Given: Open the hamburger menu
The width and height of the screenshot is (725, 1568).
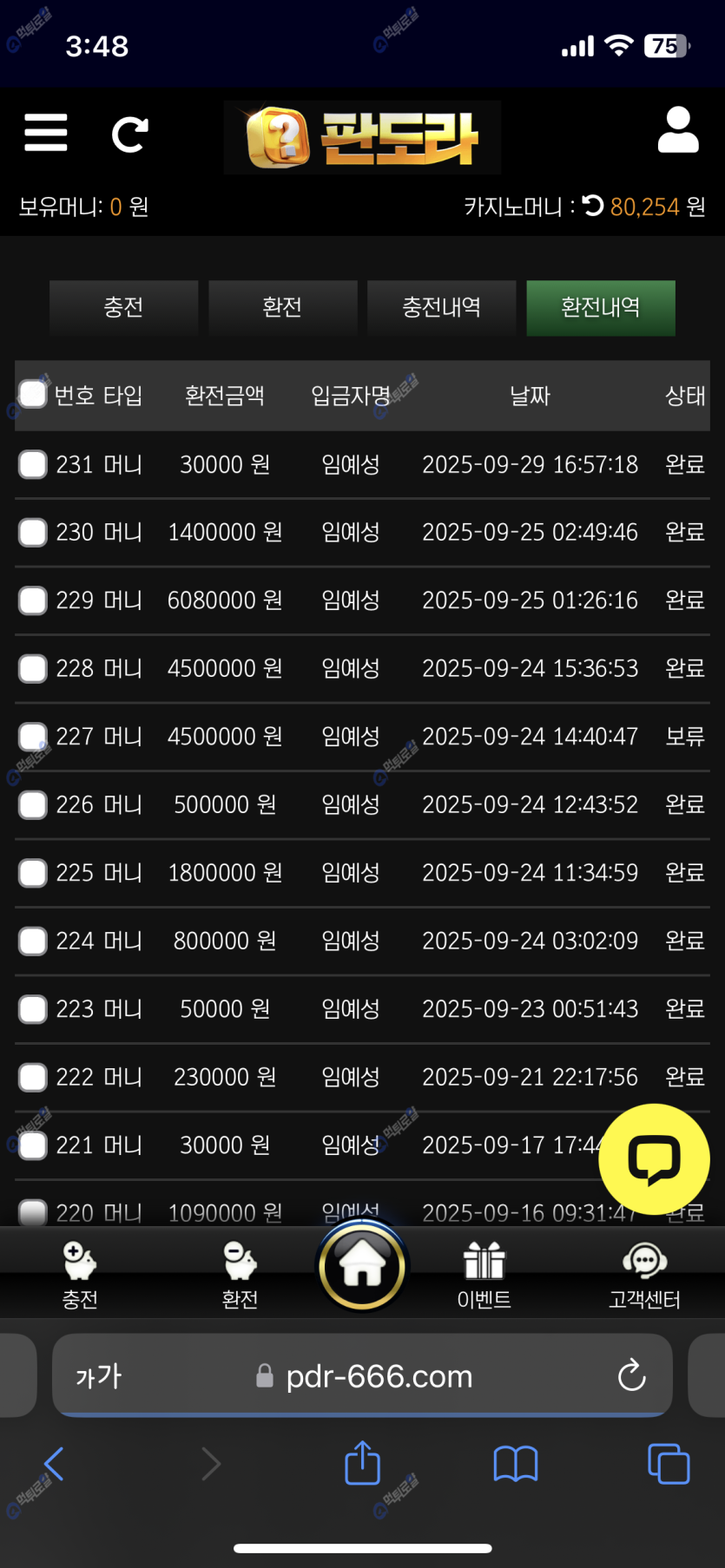Looking at the screenshot, I should click(x=46, y=133).
